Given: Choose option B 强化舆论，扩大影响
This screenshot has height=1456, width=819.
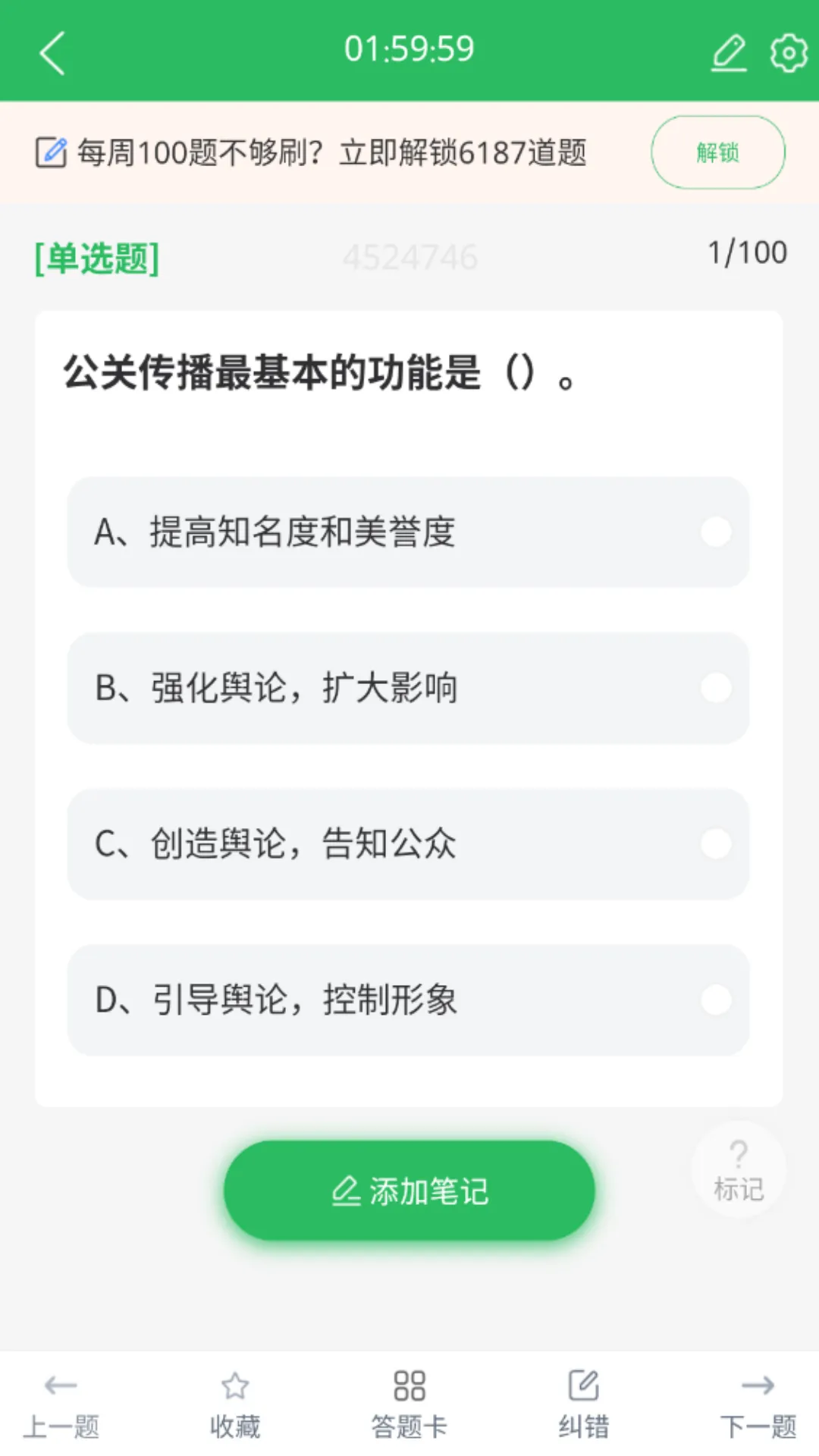Looking at the screenshot, I should [409, 689].
